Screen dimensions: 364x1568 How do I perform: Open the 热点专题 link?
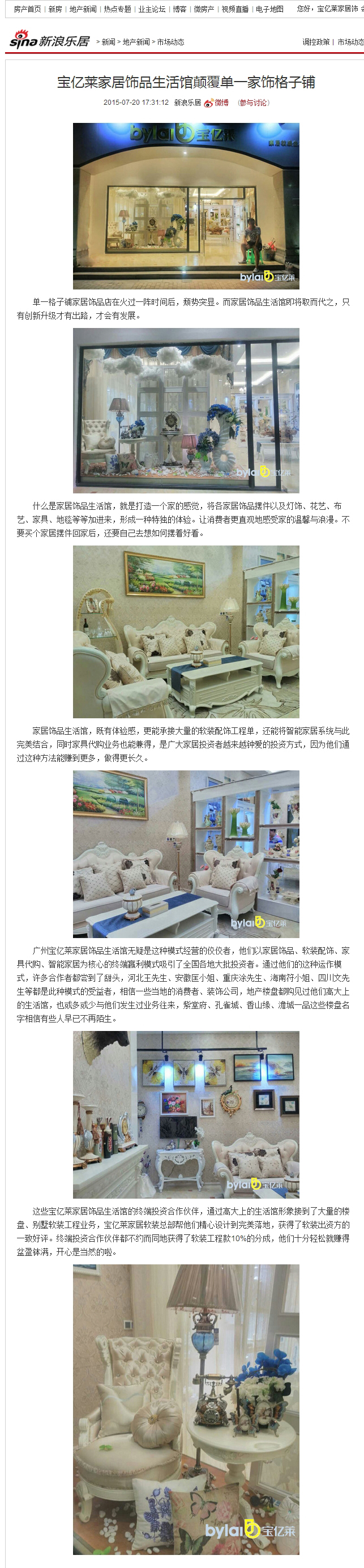[118, 9]
